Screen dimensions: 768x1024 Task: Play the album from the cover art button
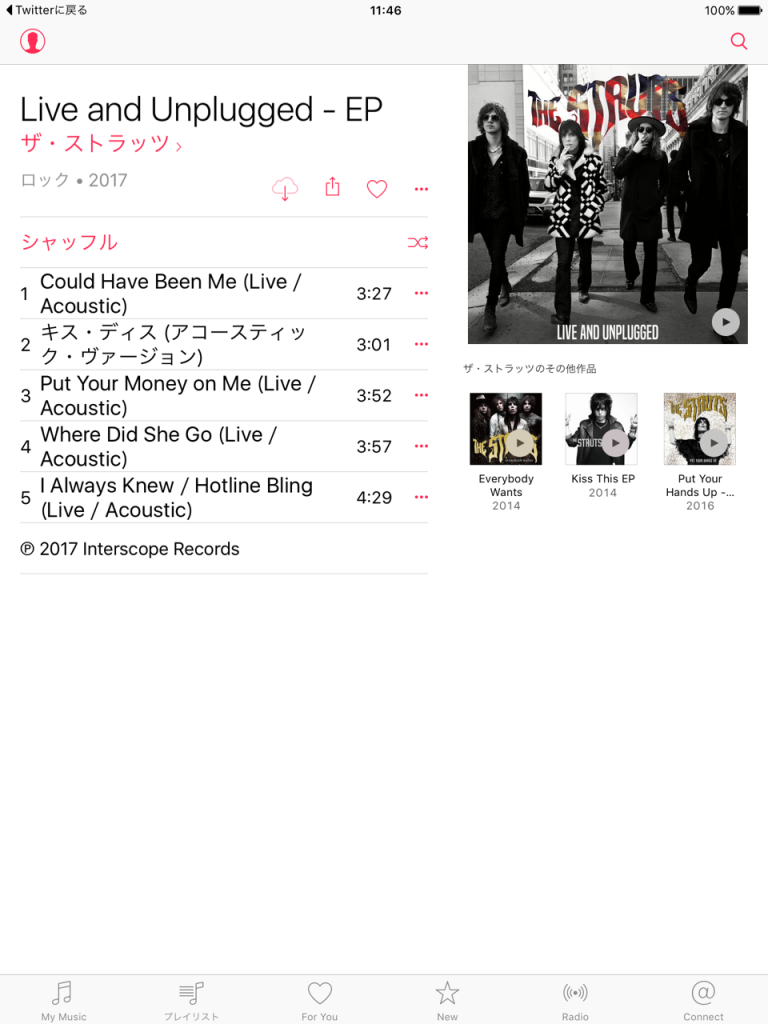pyautogui.click(x=725, y=322)
